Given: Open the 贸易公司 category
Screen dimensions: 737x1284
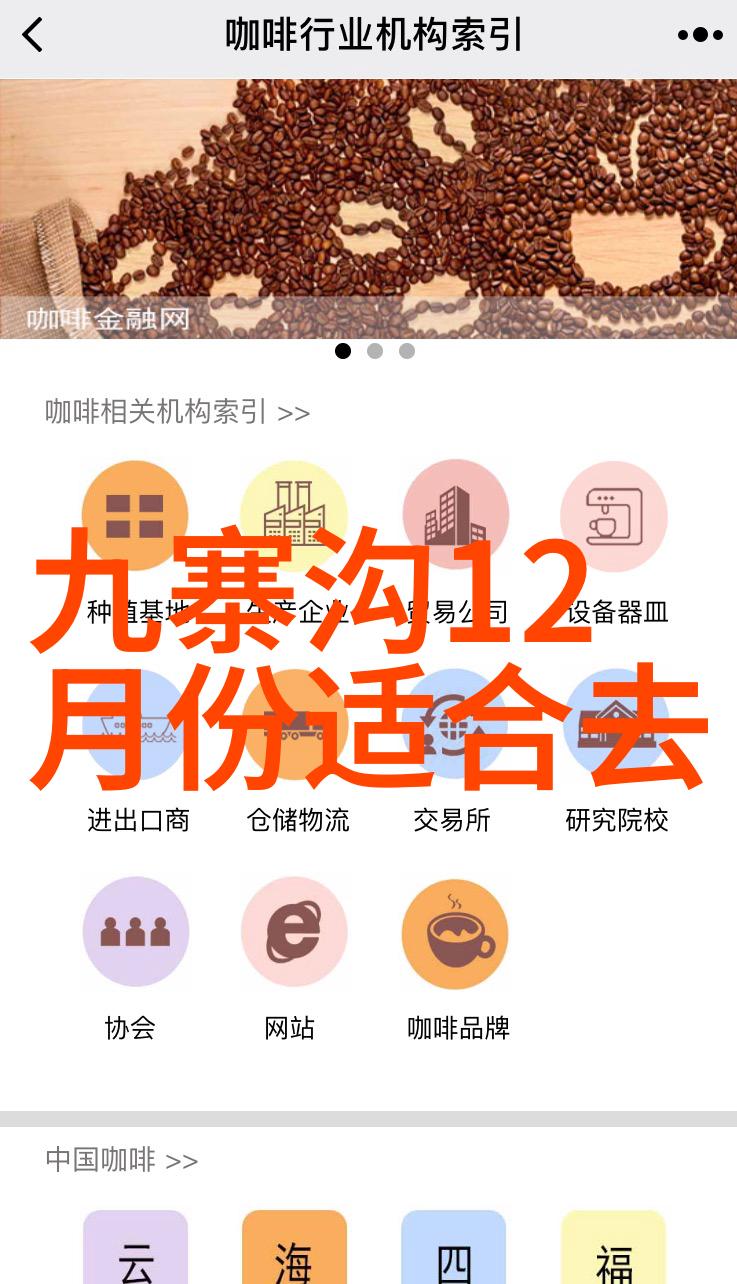Looking at the screenshot, I should (455, 515).
